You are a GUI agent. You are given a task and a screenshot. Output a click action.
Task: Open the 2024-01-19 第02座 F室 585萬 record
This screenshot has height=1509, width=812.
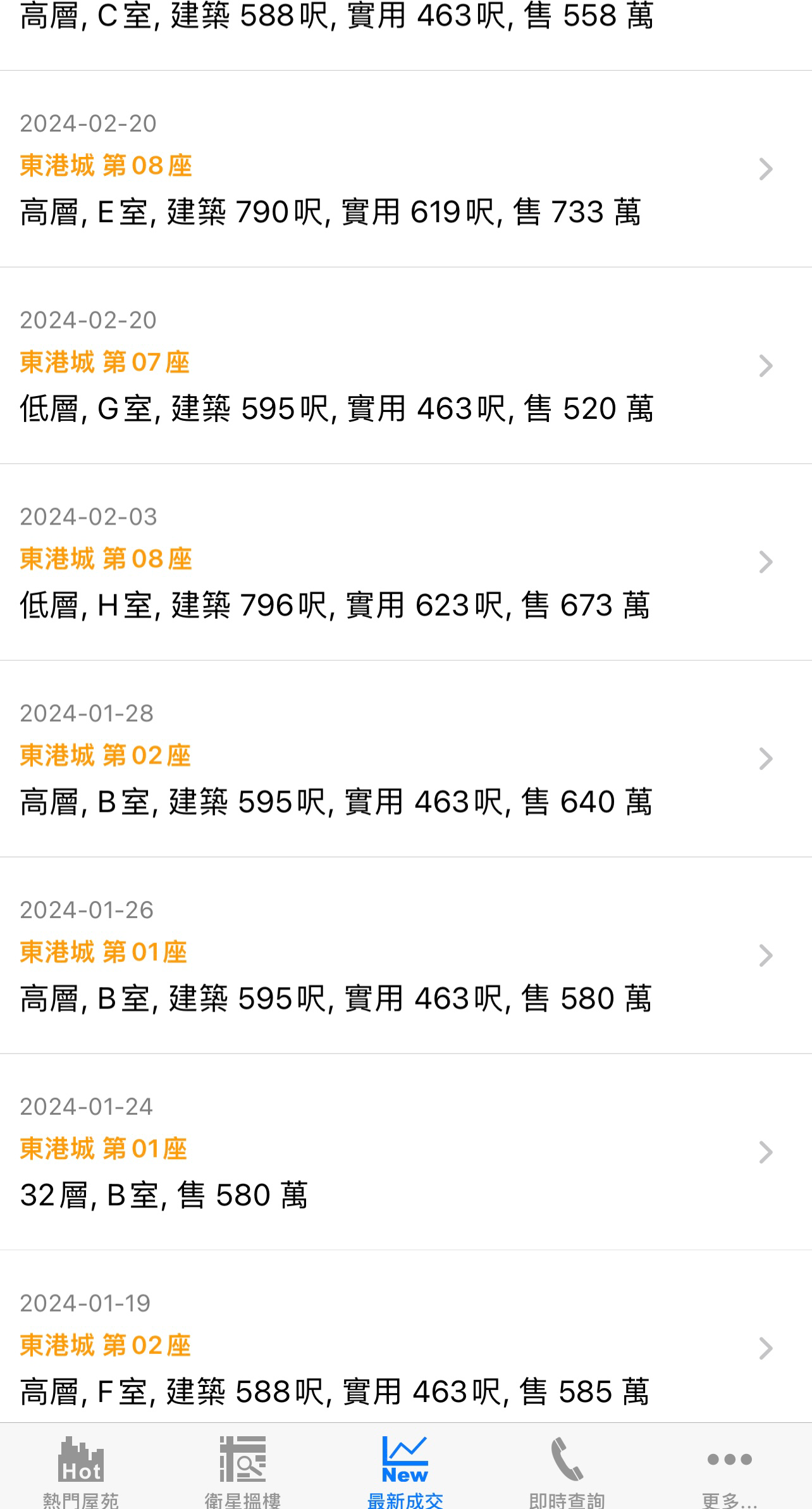406,1337
